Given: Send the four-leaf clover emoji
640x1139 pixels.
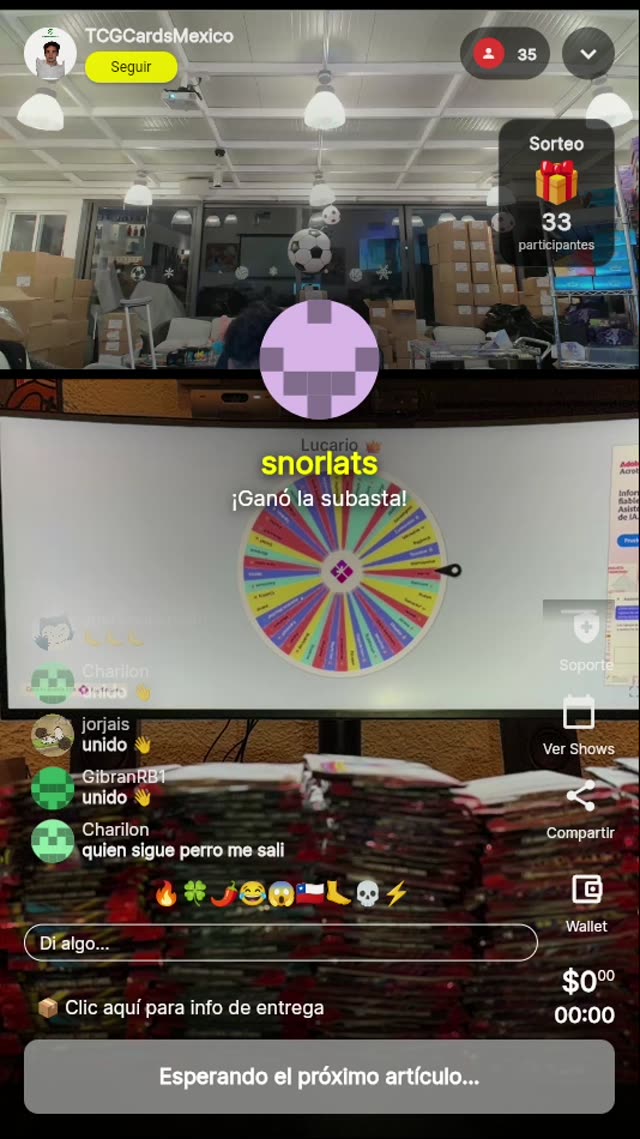Looking at the screenshot, I should tap(194, 894).
